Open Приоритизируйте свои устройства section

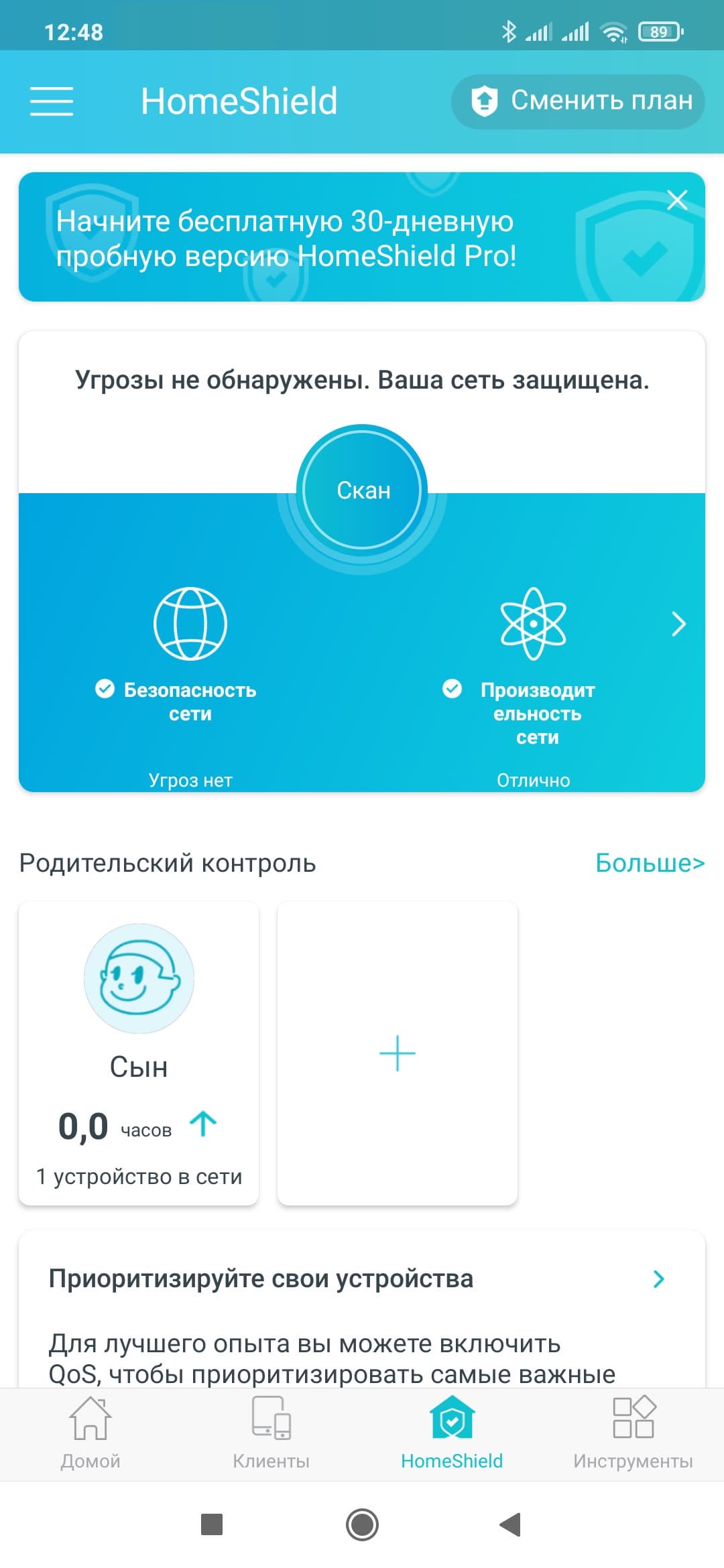click(362, 1279)
